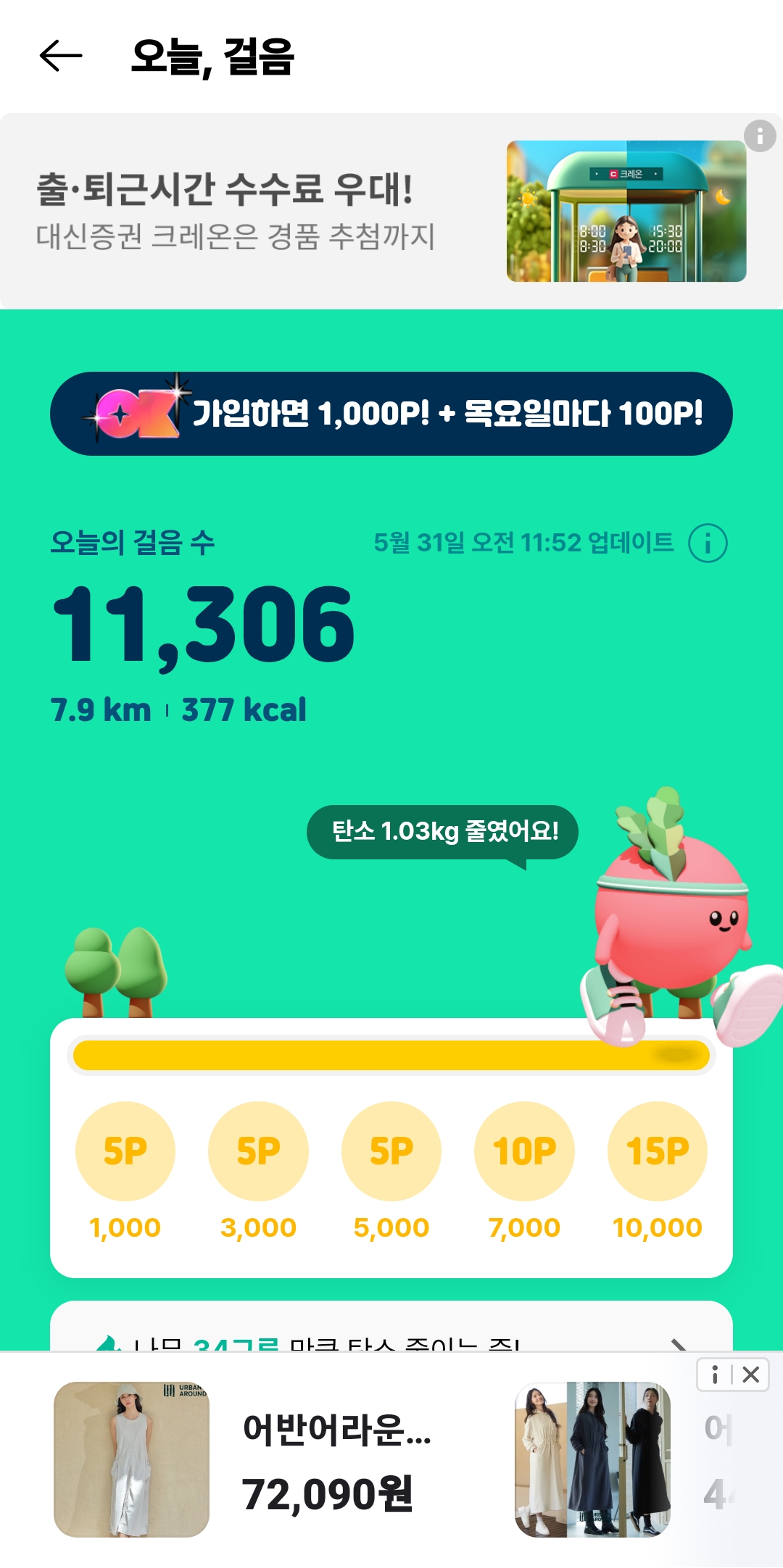The height and width of the screenshot is (1568, 783).
Task: Claim the 5P reward for 1,000 steps
Action: 125,1151
